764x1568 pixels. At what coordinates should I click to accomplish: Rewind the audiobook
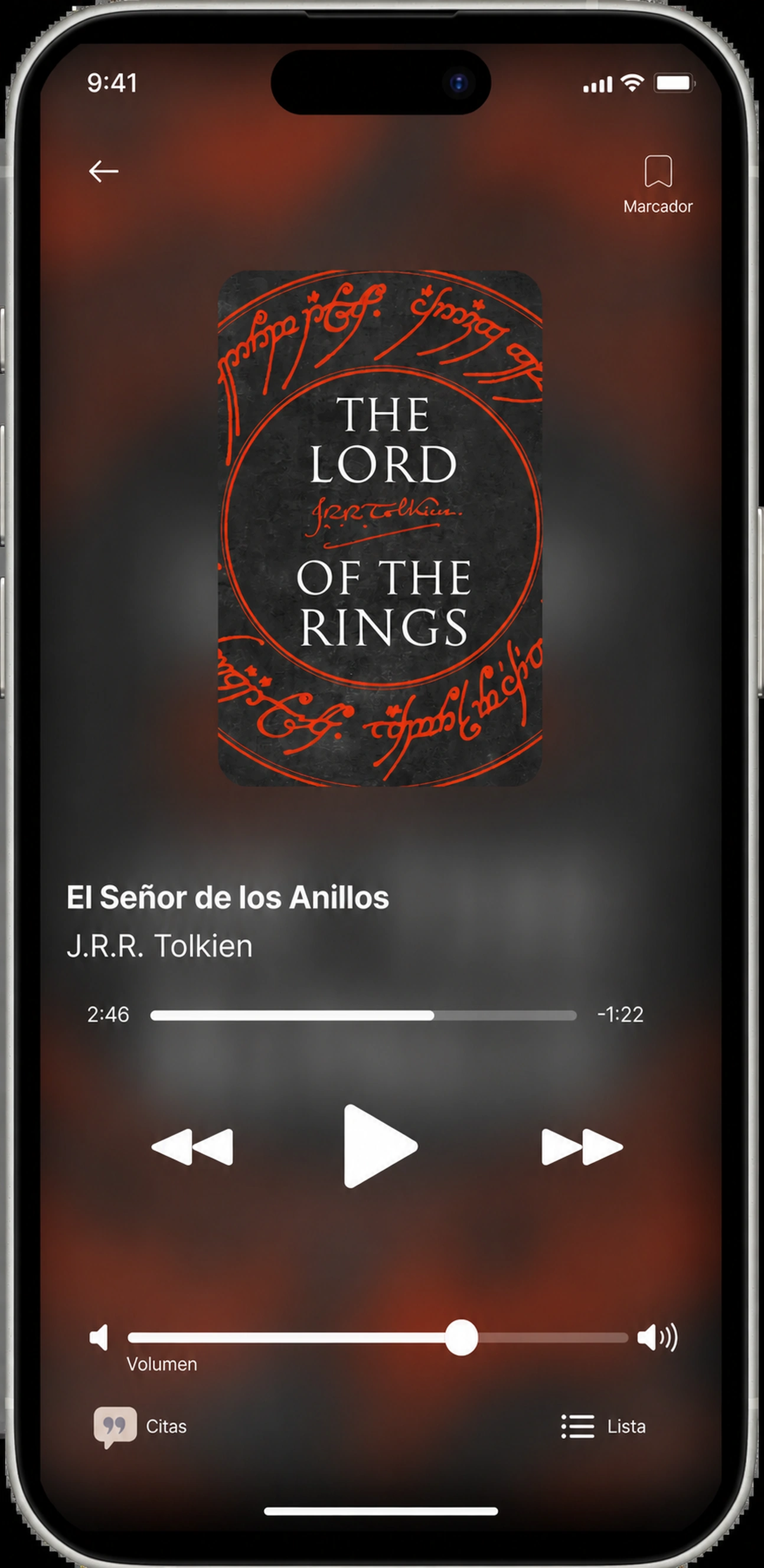192,1147
